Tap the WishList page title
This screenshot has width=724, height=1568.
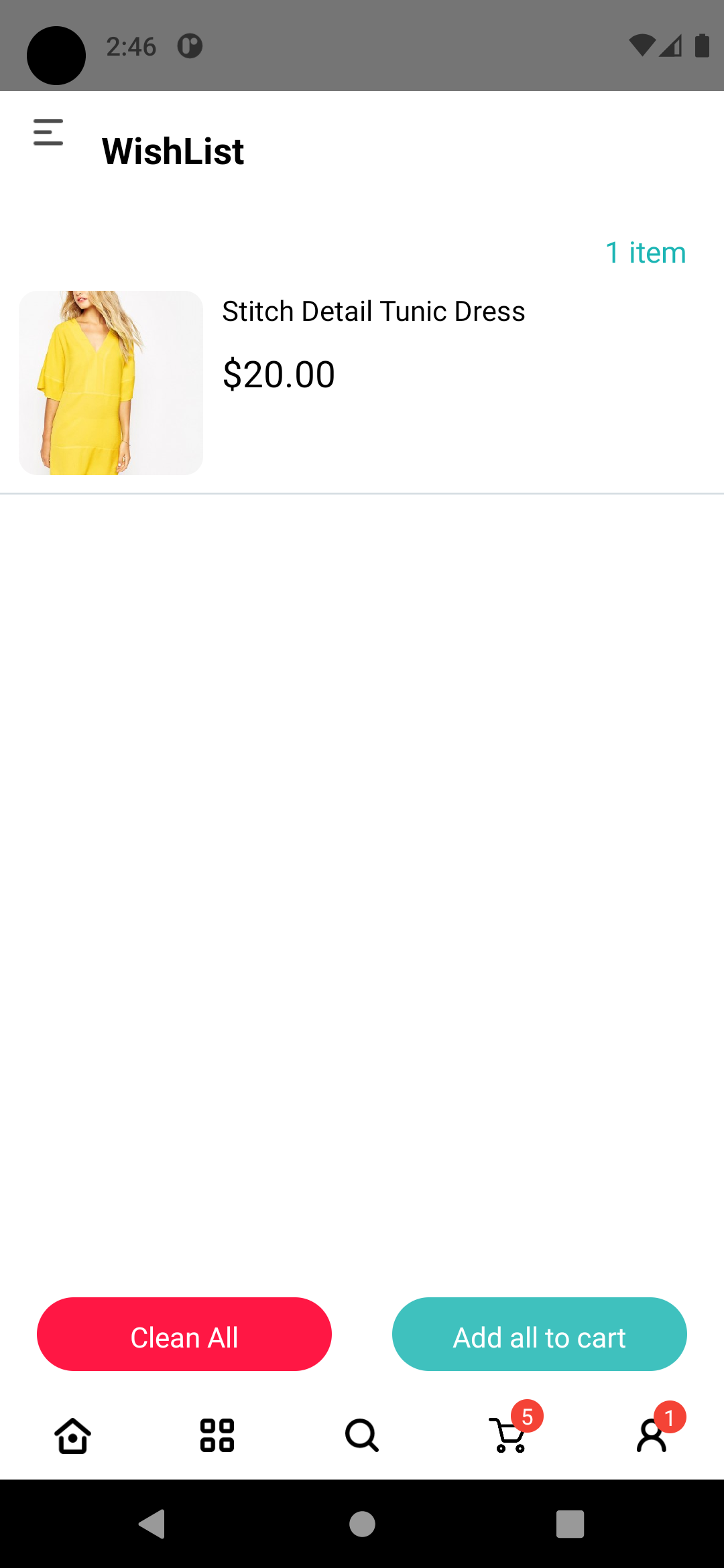pos(172,151)
